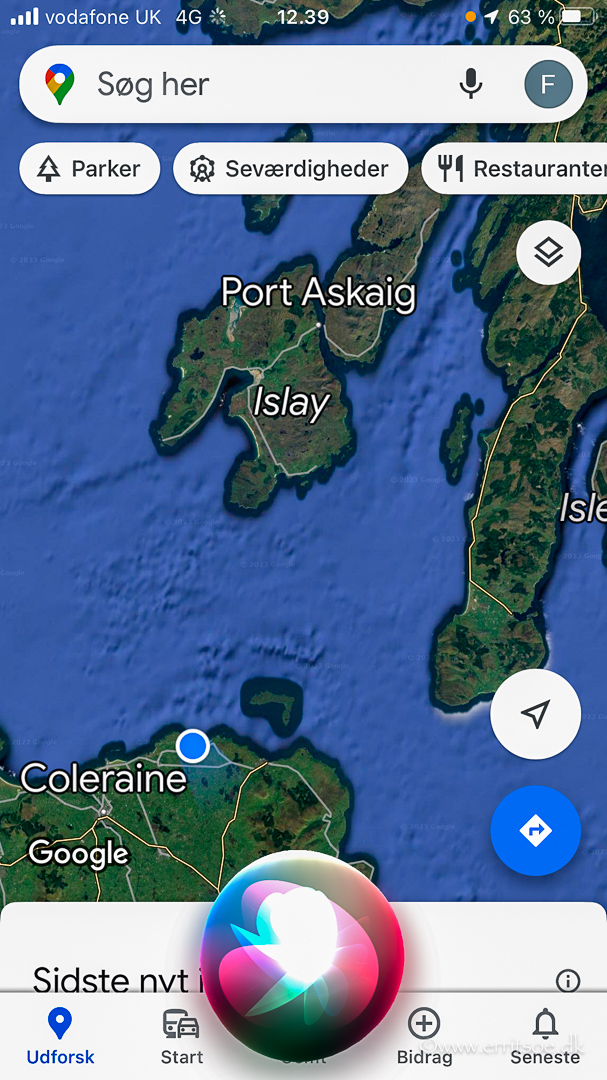Switch to the Start tab
607x1080 pixels.
(x=181, y=1037)
